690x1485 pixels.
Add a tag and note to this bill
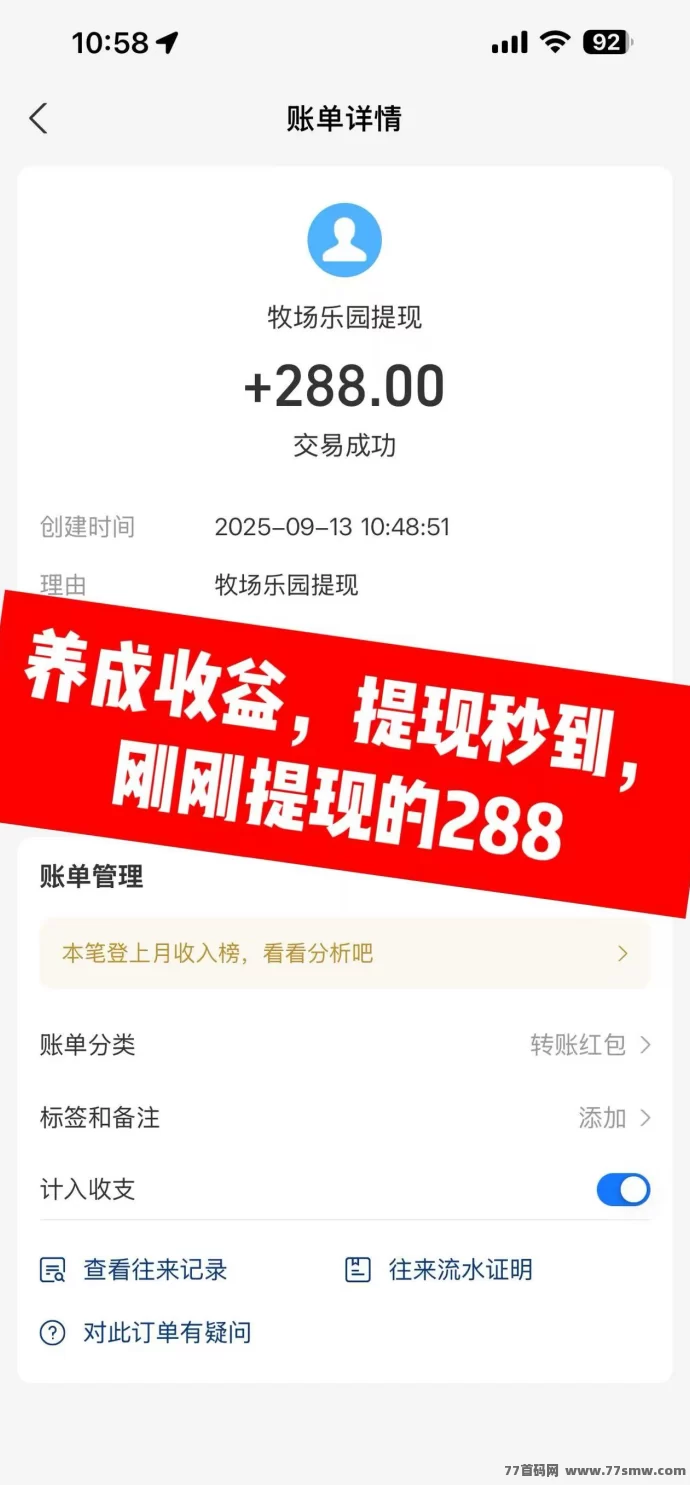(x=613, y=1117)
